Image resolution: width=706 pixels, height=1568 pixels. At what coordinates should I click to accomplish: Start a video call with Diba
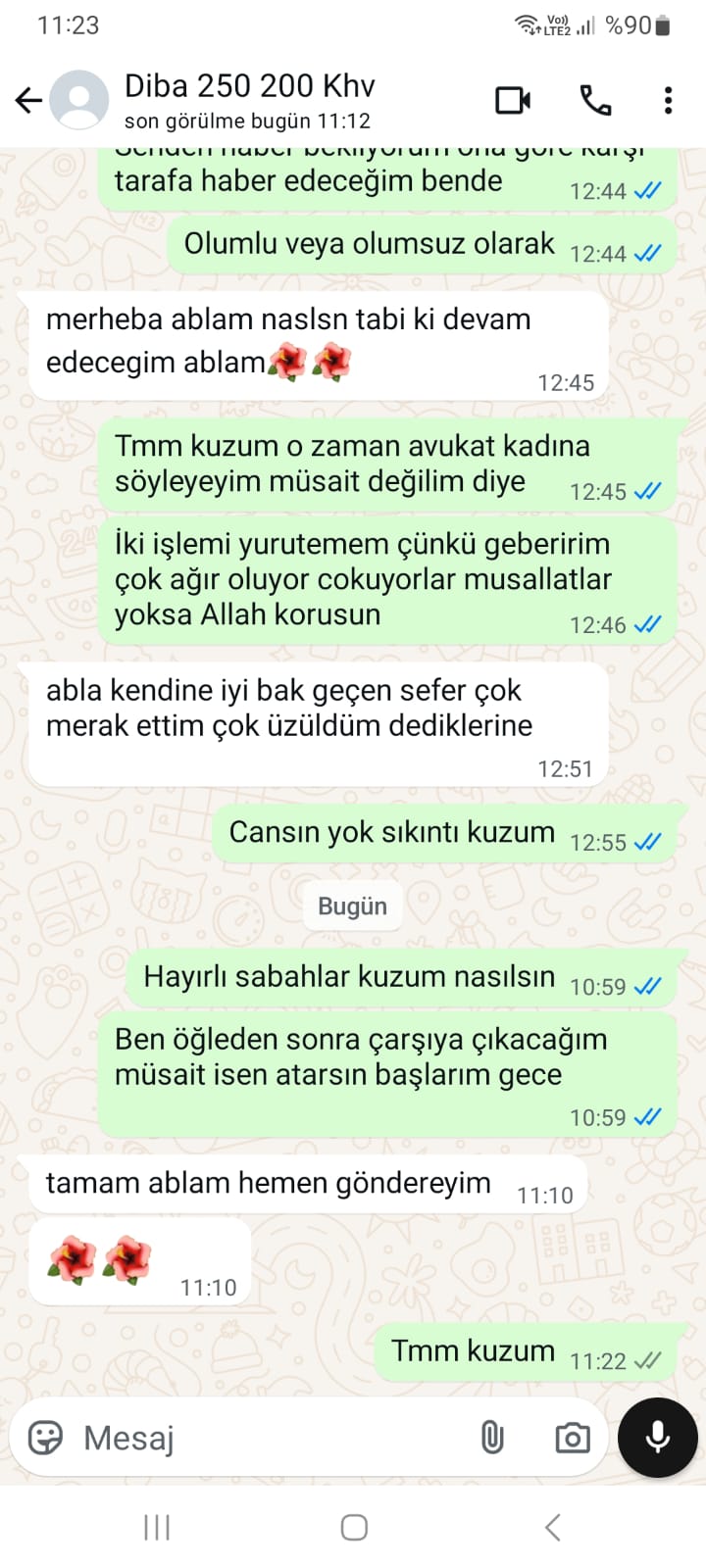click(513, 100)
